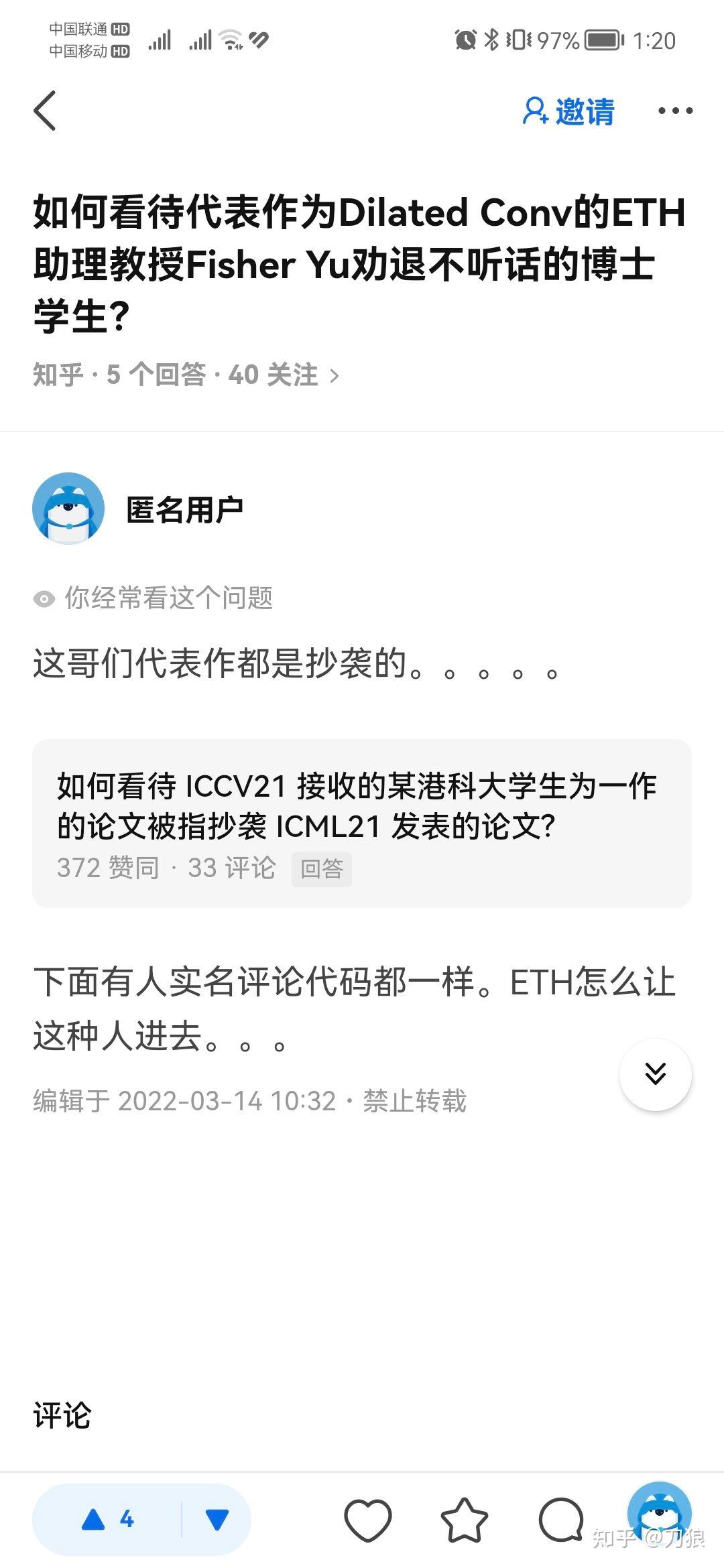Screen dimensions: 724x1568
Task: Open the three-dot overflow menu
Action: click(674, 111)
